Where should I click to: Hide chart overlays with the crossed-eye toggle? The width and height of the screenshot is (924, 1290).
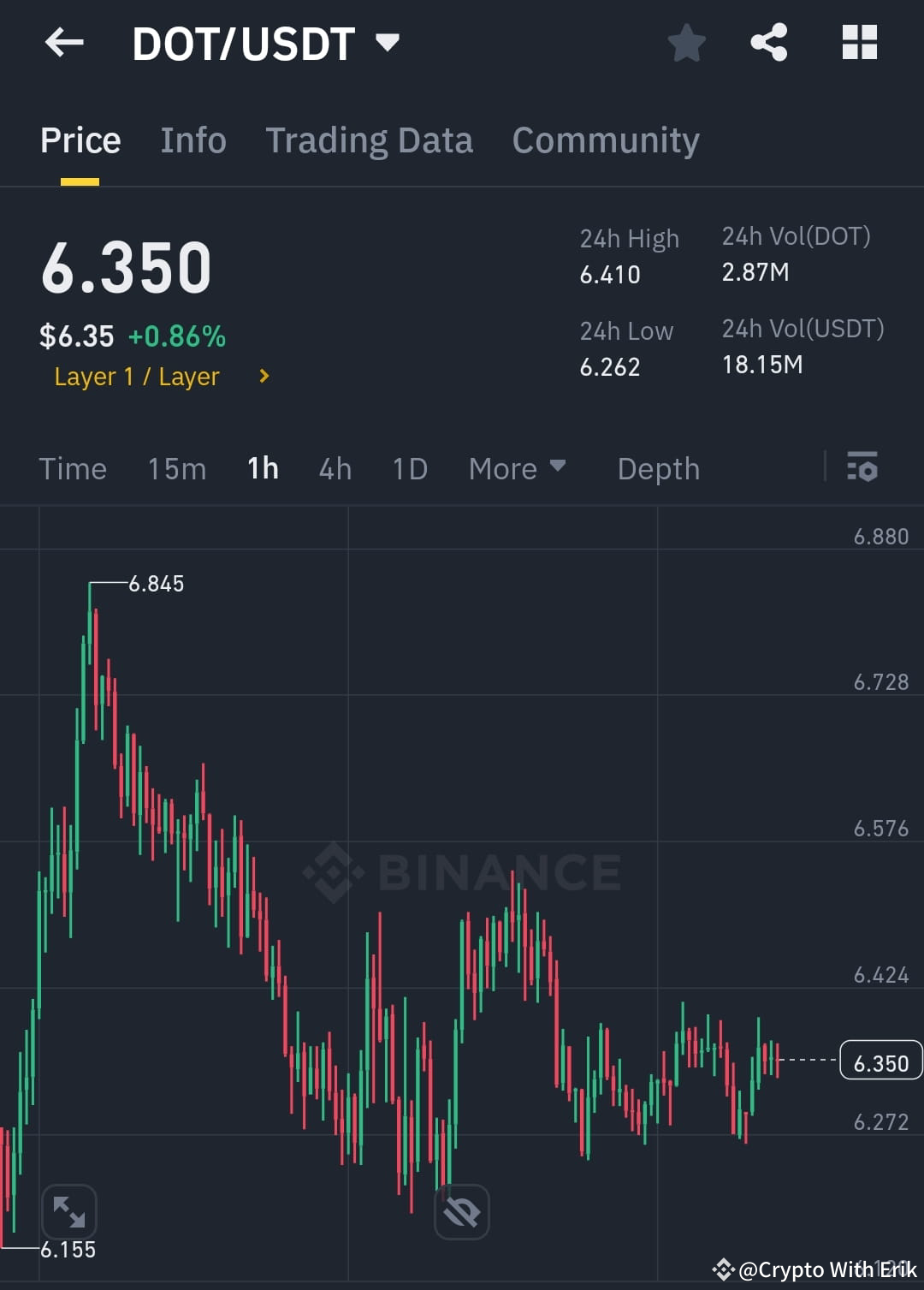[x=461, y=1210]
